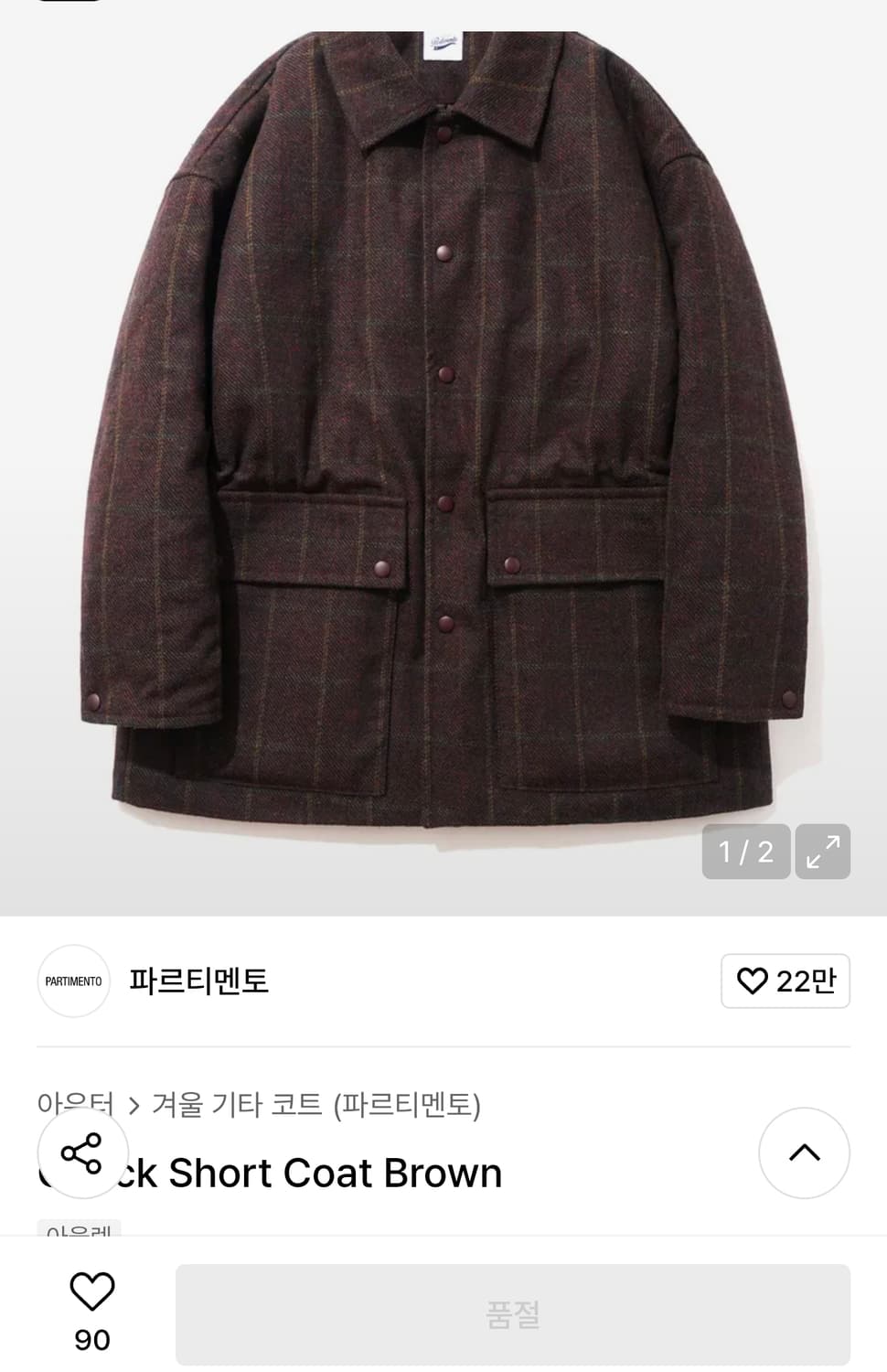Tap the PARTIMENTO circular brand logo
The height and width of the screenshot is (1372, 887).
(x=73, y=981)
